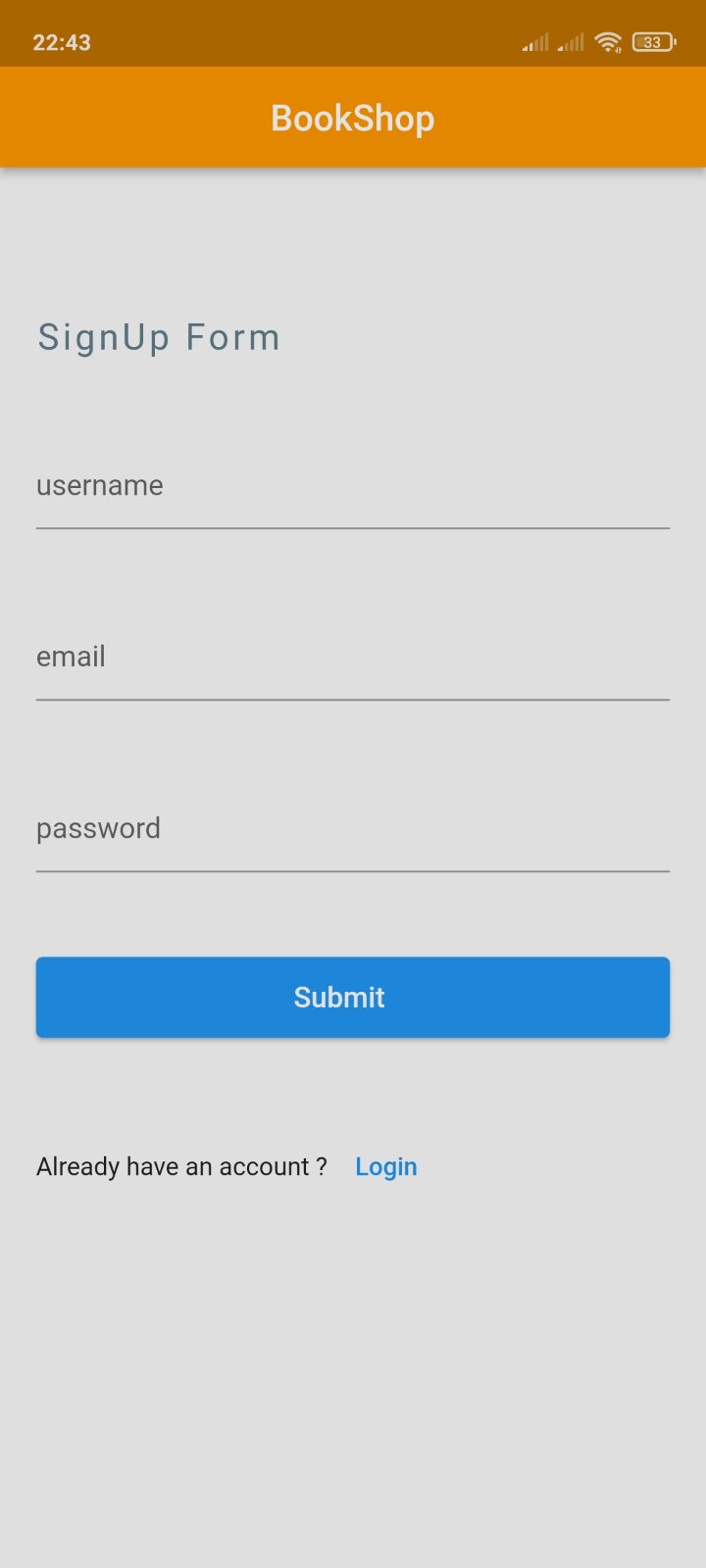Tap the clock showing 22:43
The image size is (706, 1568).
(62, 42)
